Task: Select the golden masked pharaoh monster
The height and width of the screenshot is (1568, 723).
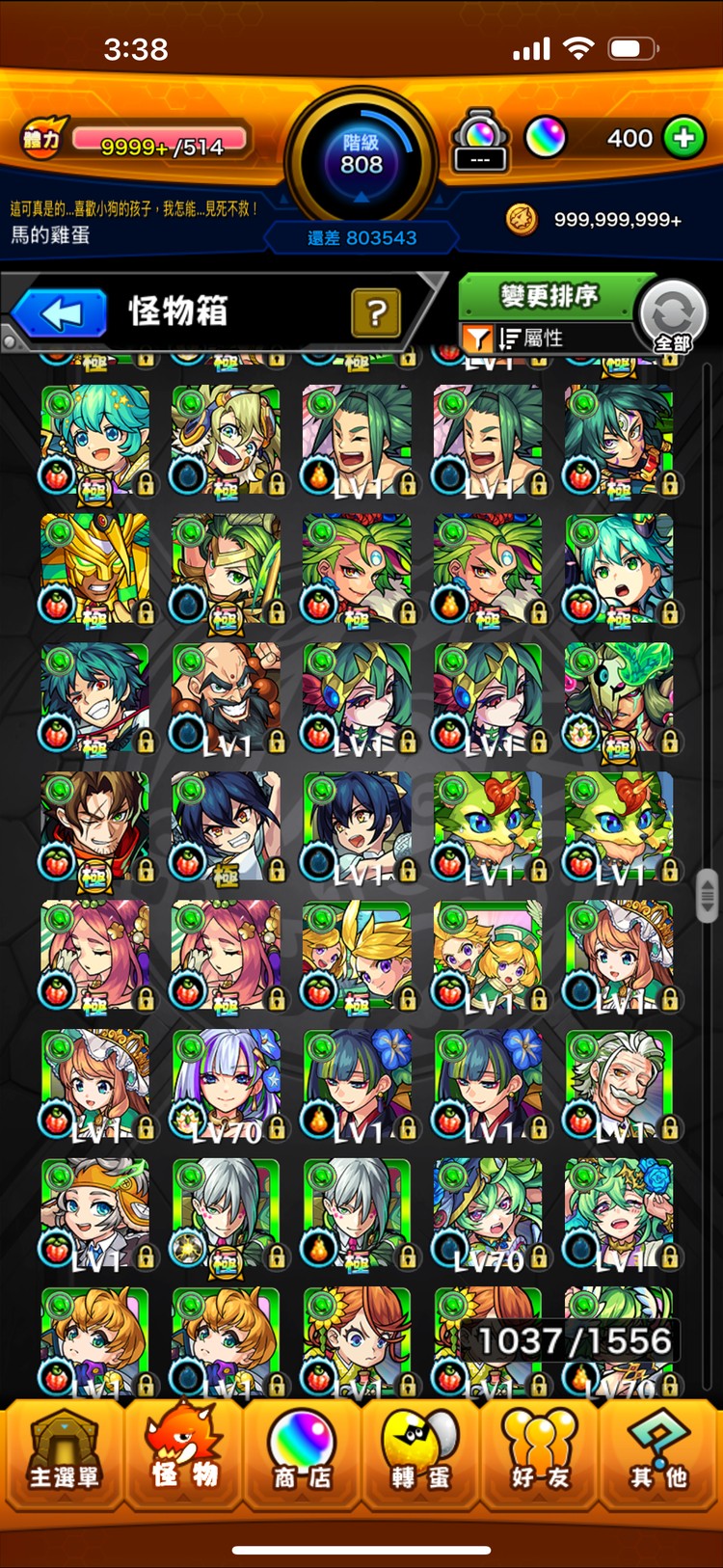Action: click(x=94, y=569)
